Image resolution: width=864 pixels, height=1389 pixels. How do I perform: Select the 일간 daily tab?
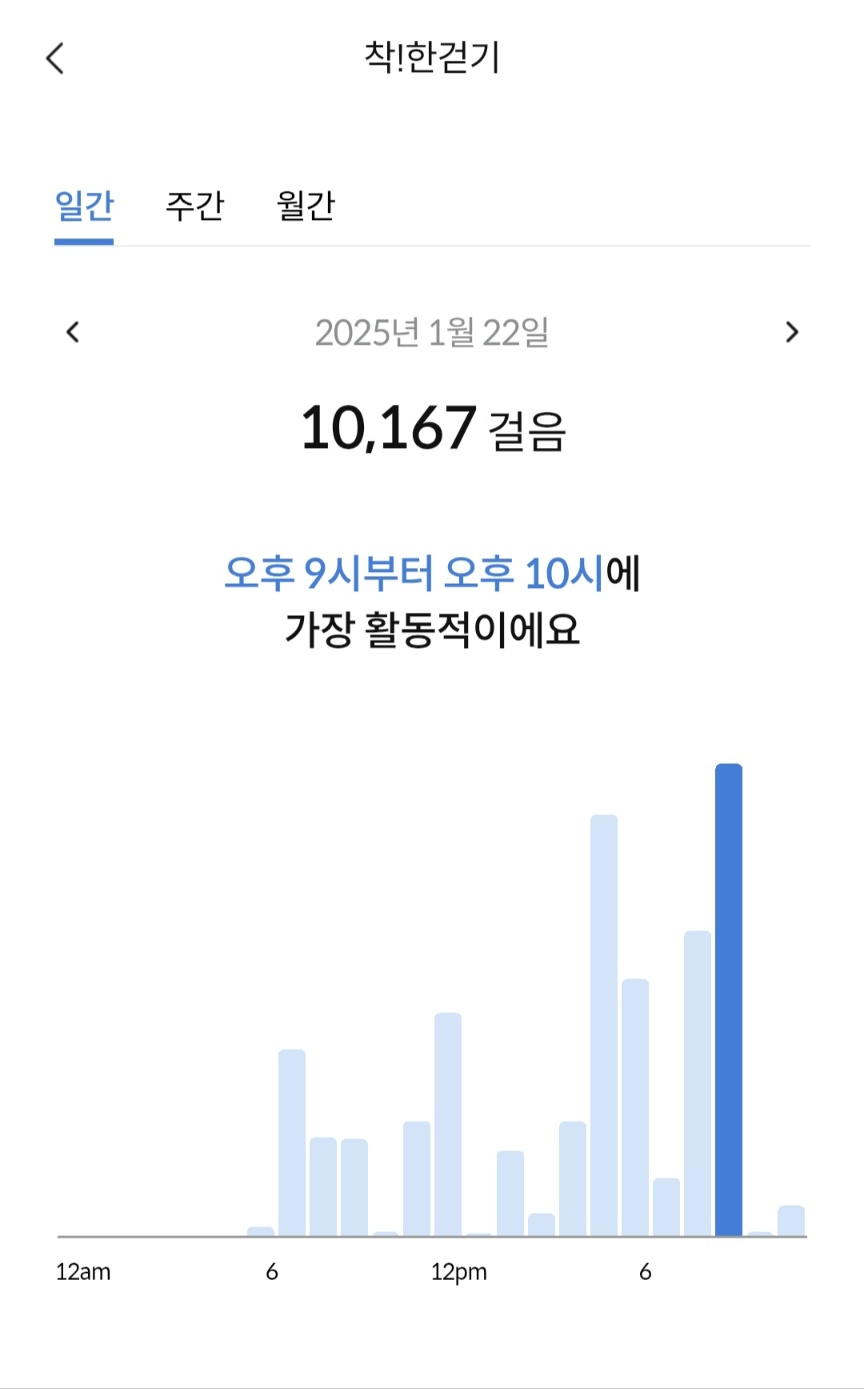pos(84,206)
